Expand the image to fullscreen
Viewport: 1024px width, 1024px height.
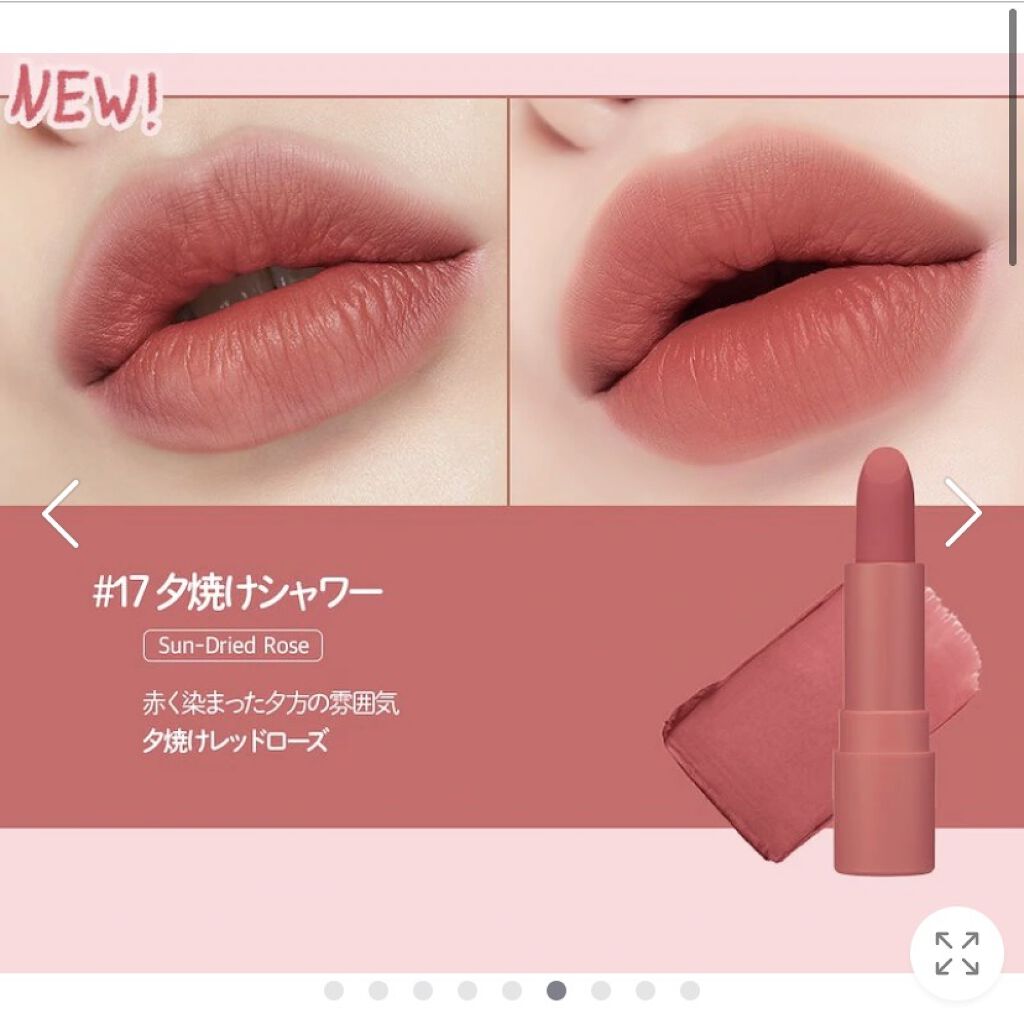[x=957, y=953]
